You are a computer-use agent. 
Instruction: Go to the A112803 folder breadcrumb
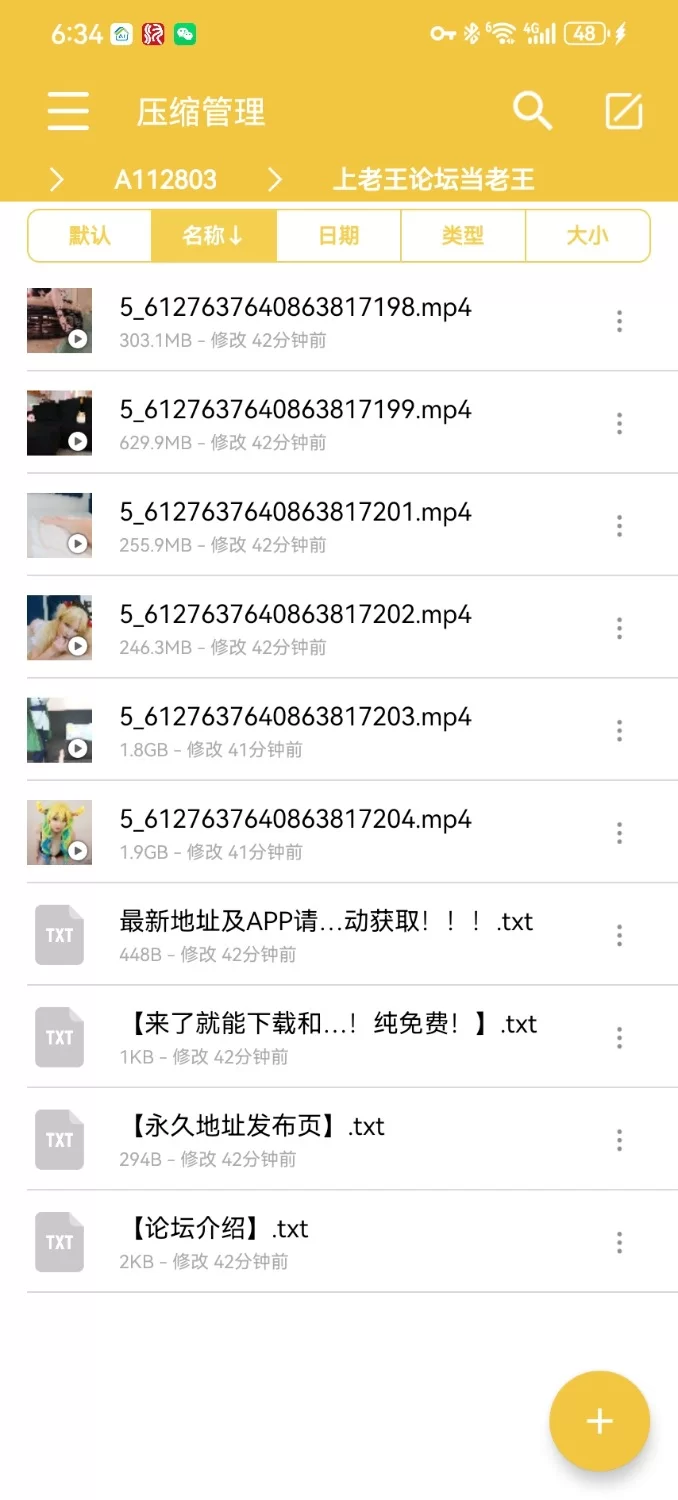click(x=165, y=180)
